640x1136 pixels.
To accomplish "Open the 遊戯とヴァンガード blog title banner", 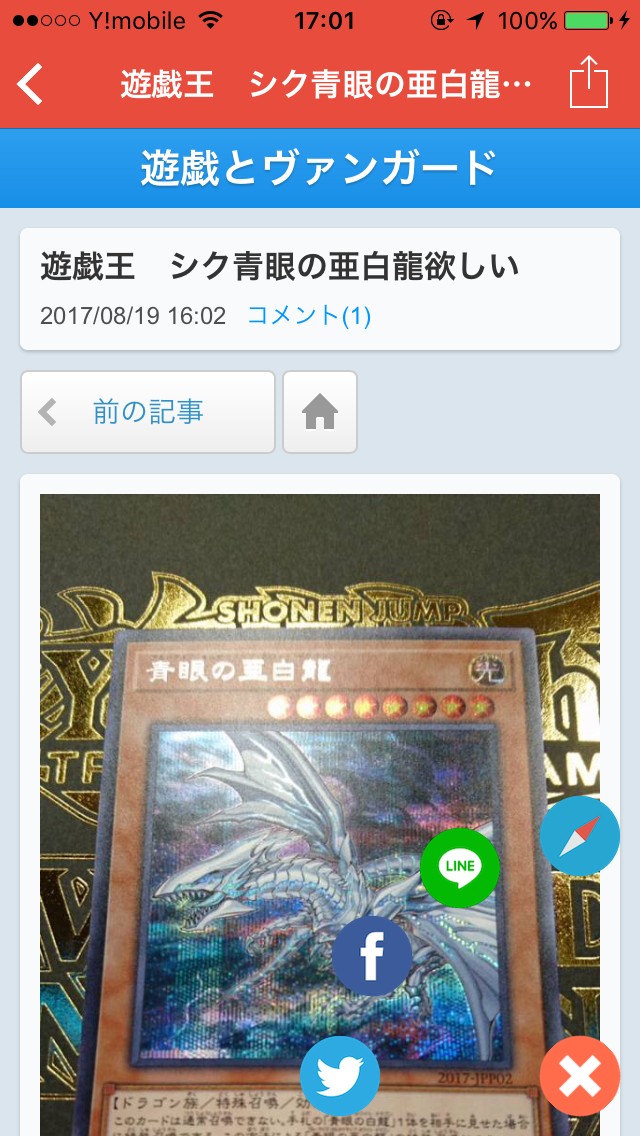I will [x=320, y=168].
